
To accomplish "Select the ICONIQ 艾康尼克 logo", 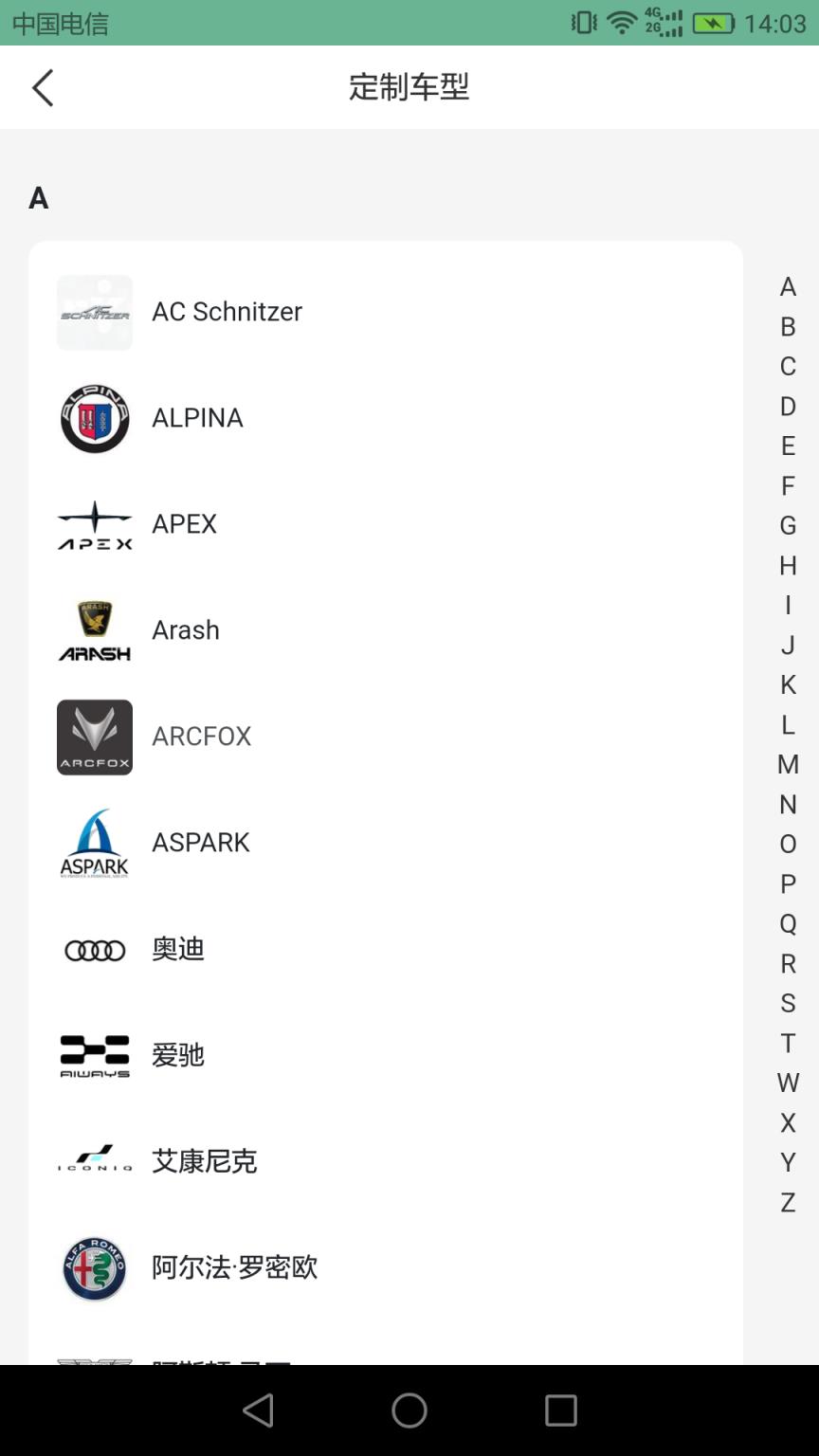I will pos(95,1159).
